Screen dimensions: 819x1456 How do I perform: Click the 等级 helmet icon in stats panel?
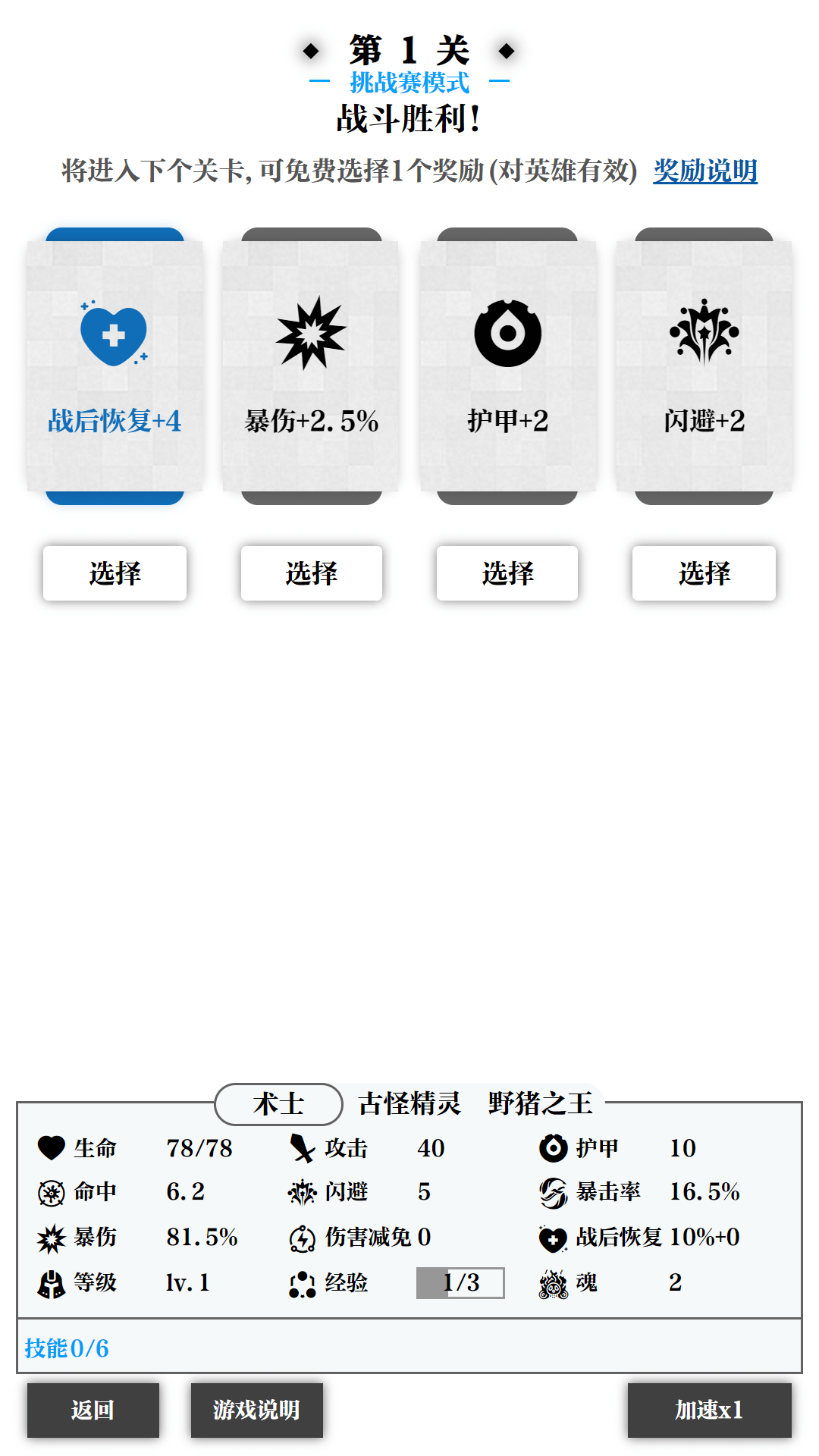point(49,1282)
